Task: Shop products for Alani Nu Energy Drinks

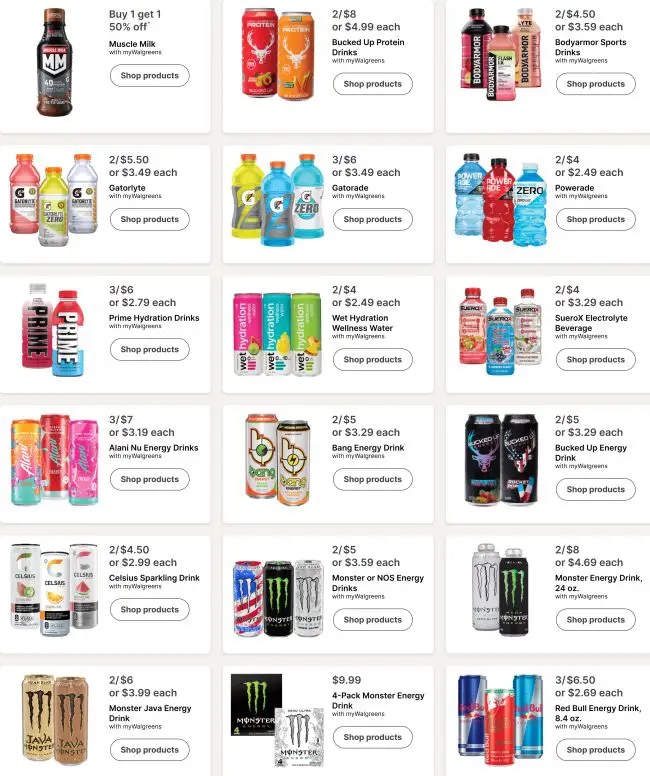Action: pos(150,479)
